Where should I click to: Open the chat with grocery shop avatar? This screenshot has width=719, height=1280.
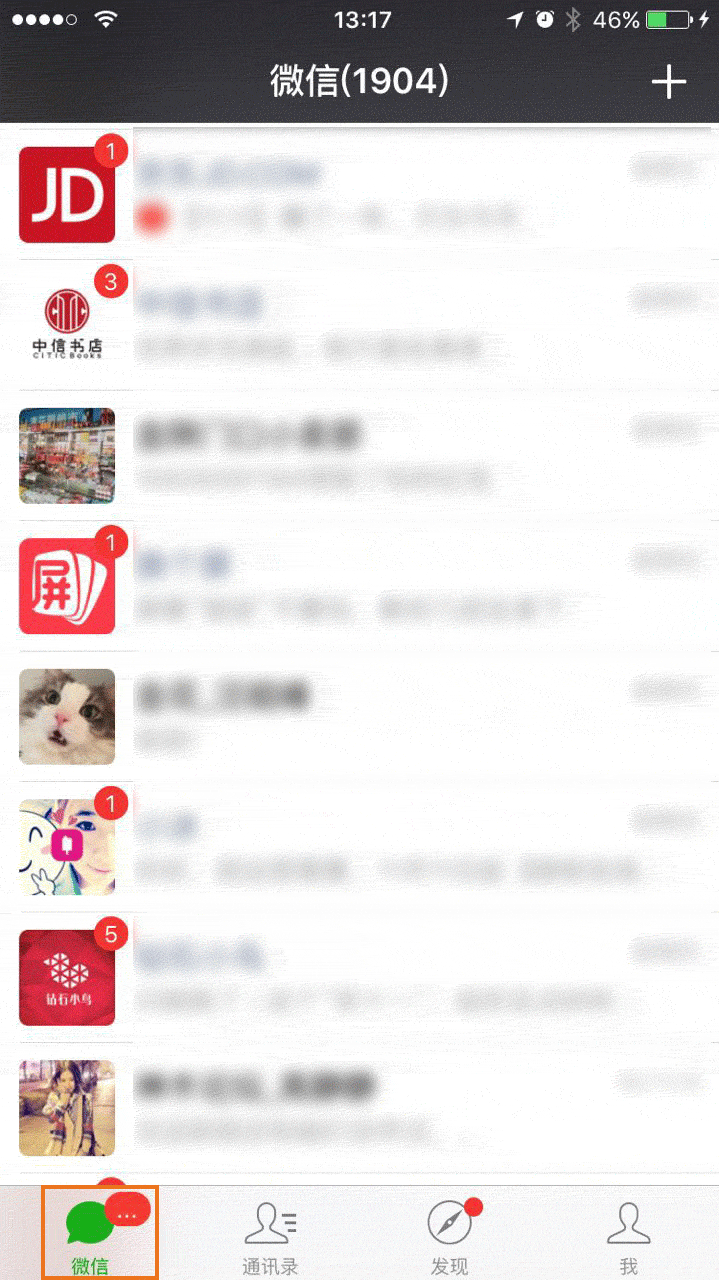tap(360, 455)
